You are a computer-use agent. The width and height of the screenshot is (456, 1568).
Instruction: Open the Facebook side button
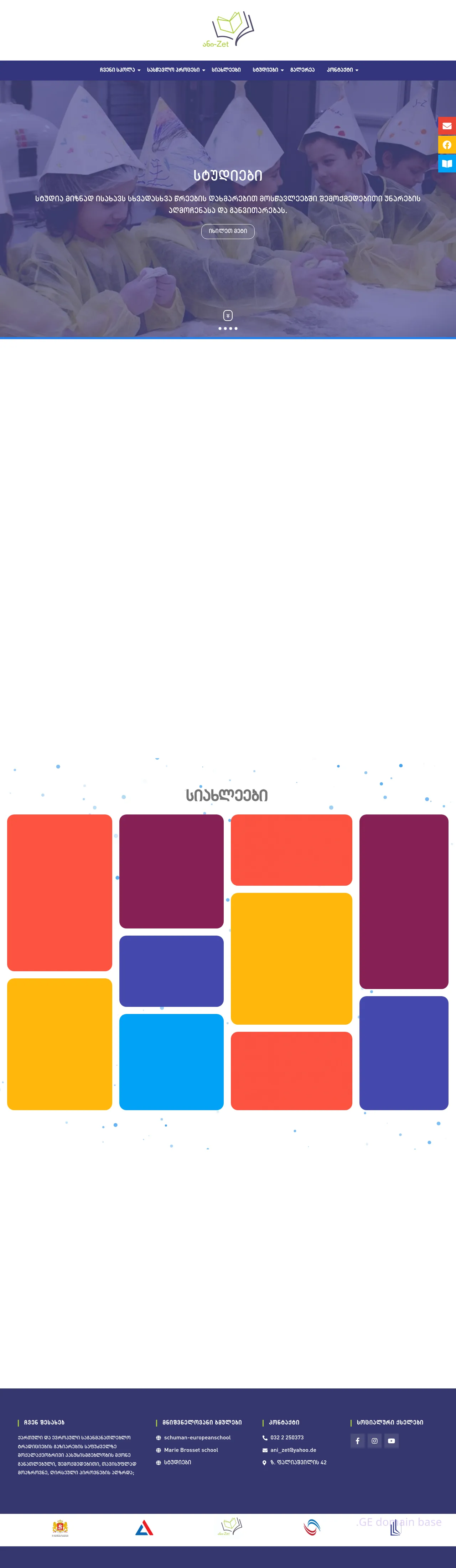coord(447,145)
